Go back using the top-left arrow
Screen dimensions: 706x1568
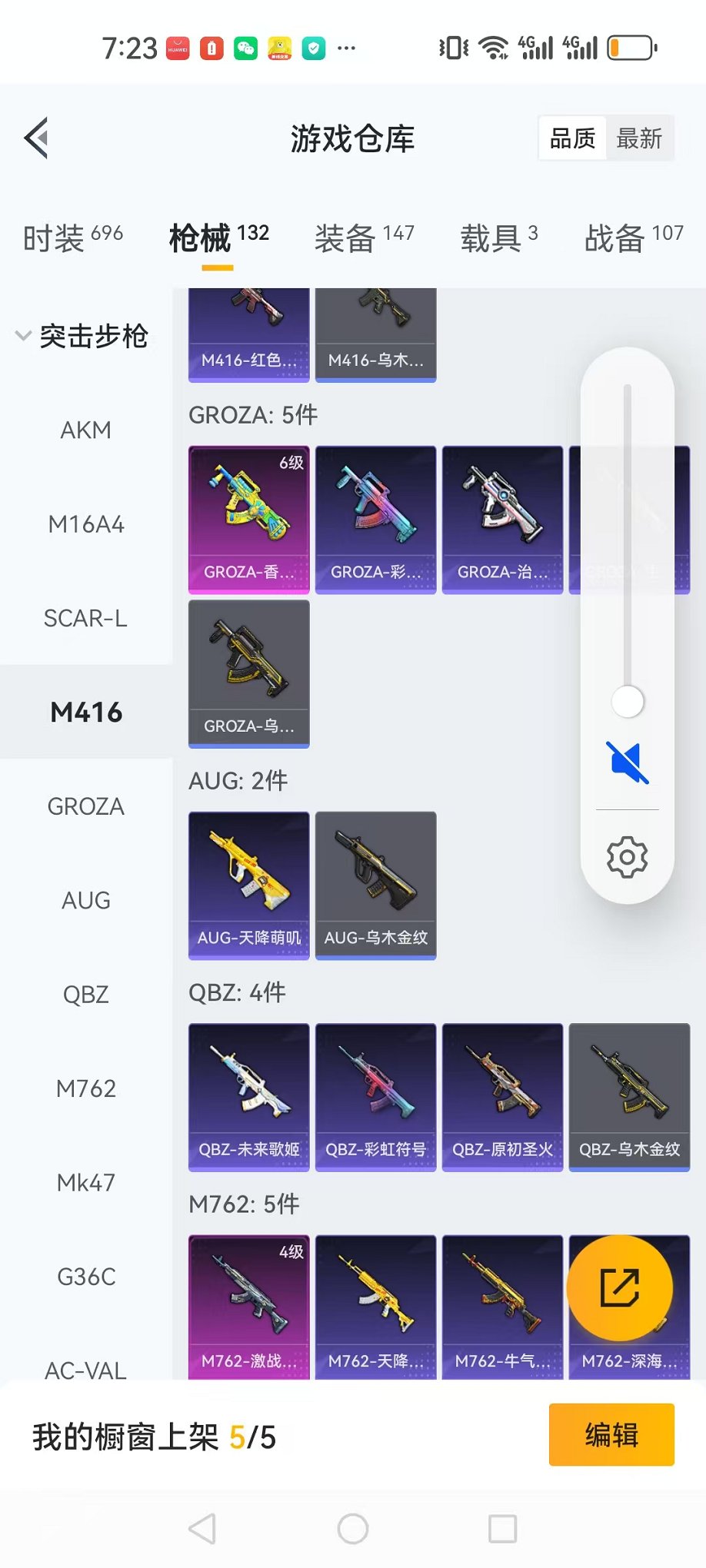click(36, 138)
